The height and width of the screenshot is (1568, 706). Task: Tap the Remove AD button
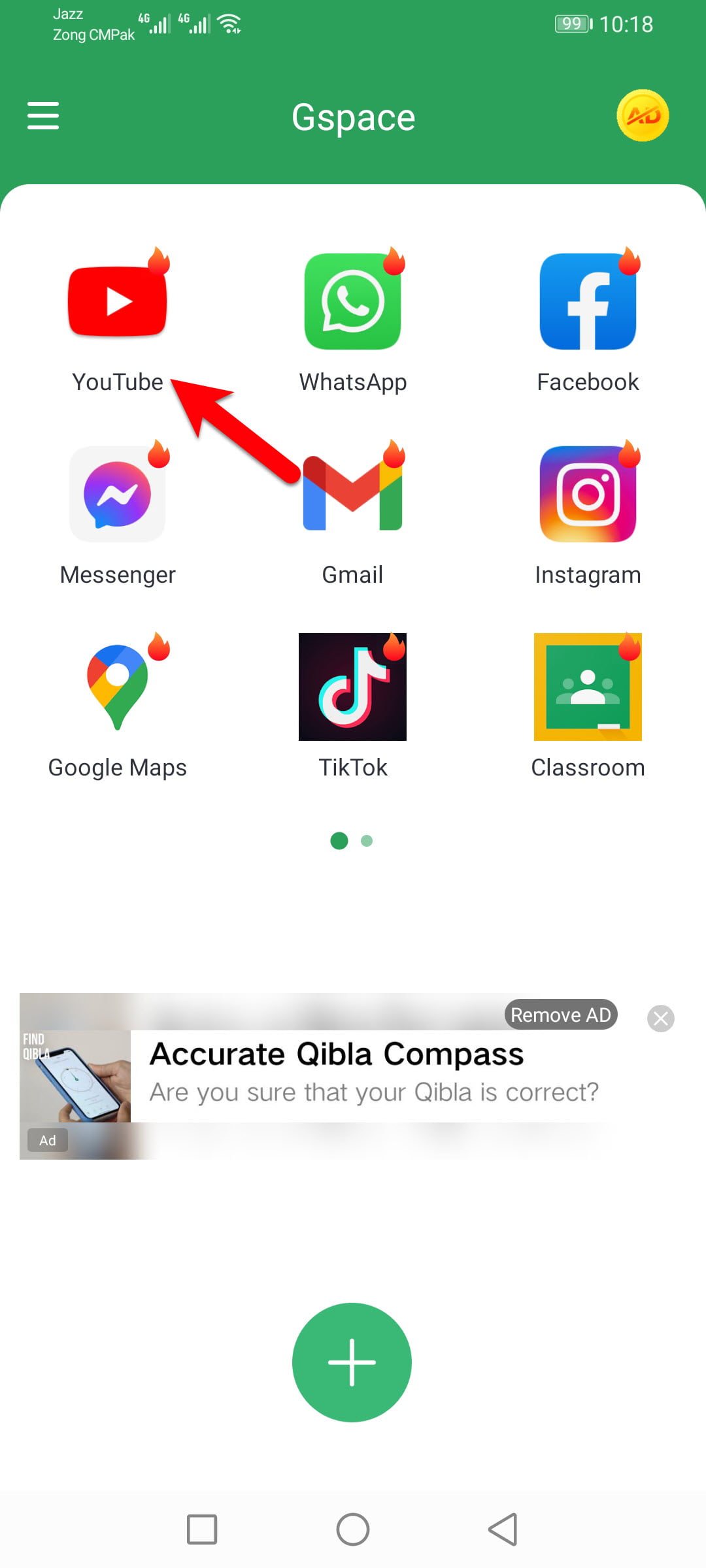(x=561, y=1015)
